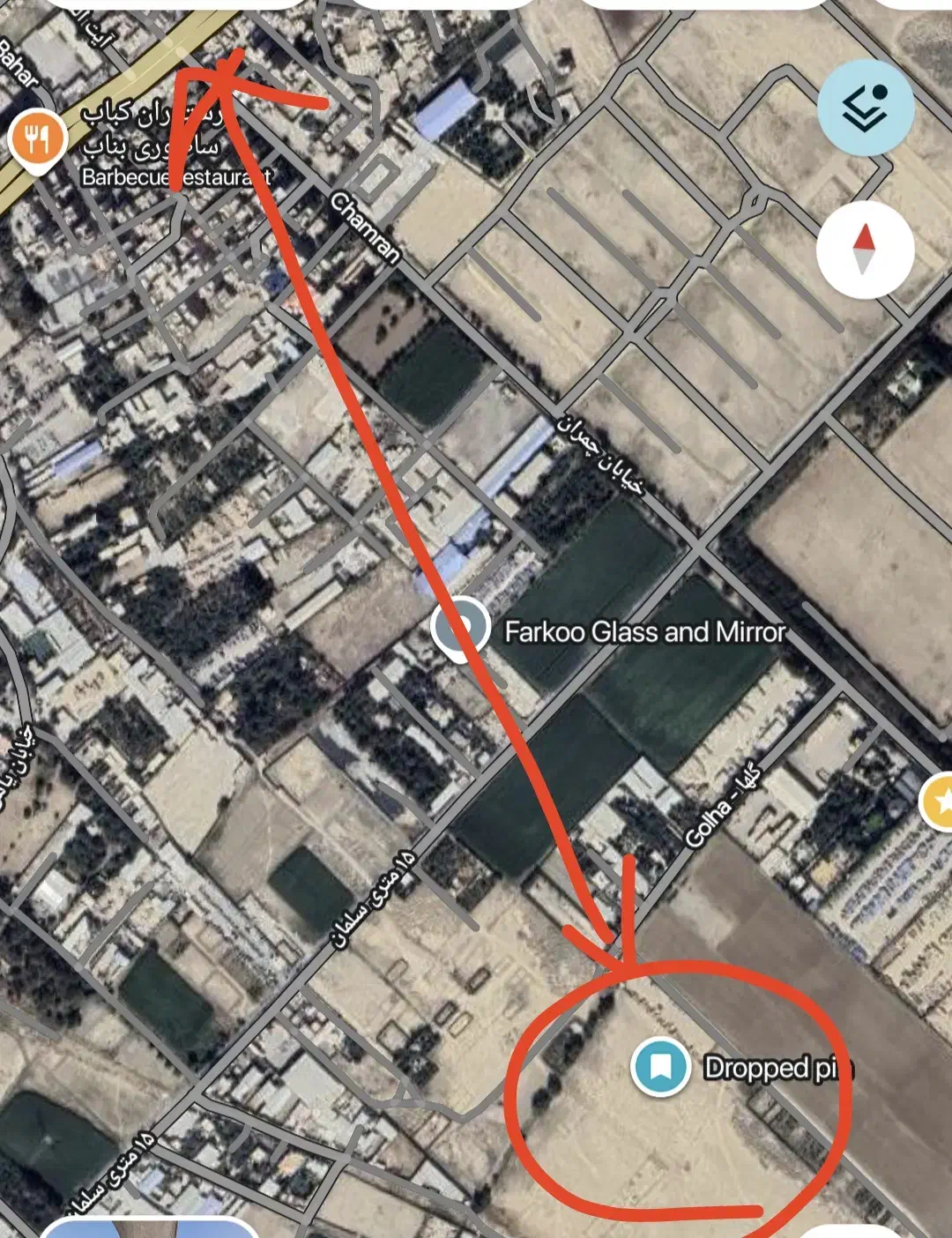Open the Barbecue restaurant map pin
The height and width of the screenshot is (1238, 952).
(x=38, y=140)
